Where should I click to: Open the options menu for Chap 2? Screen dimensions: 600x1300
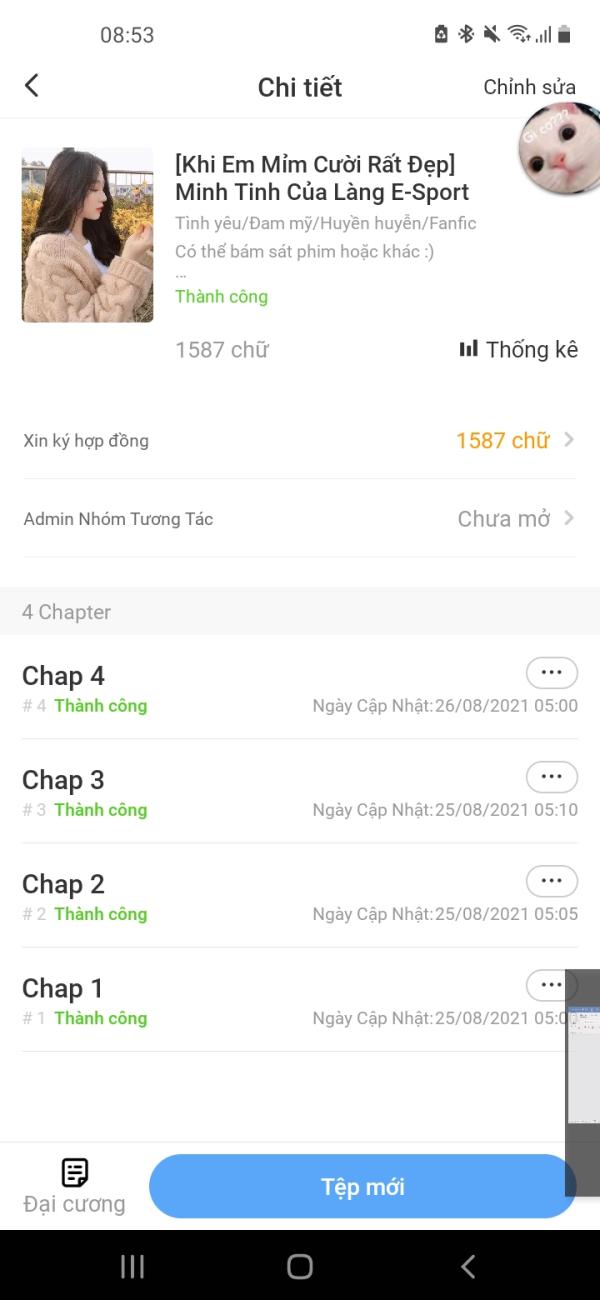(551, 881)
